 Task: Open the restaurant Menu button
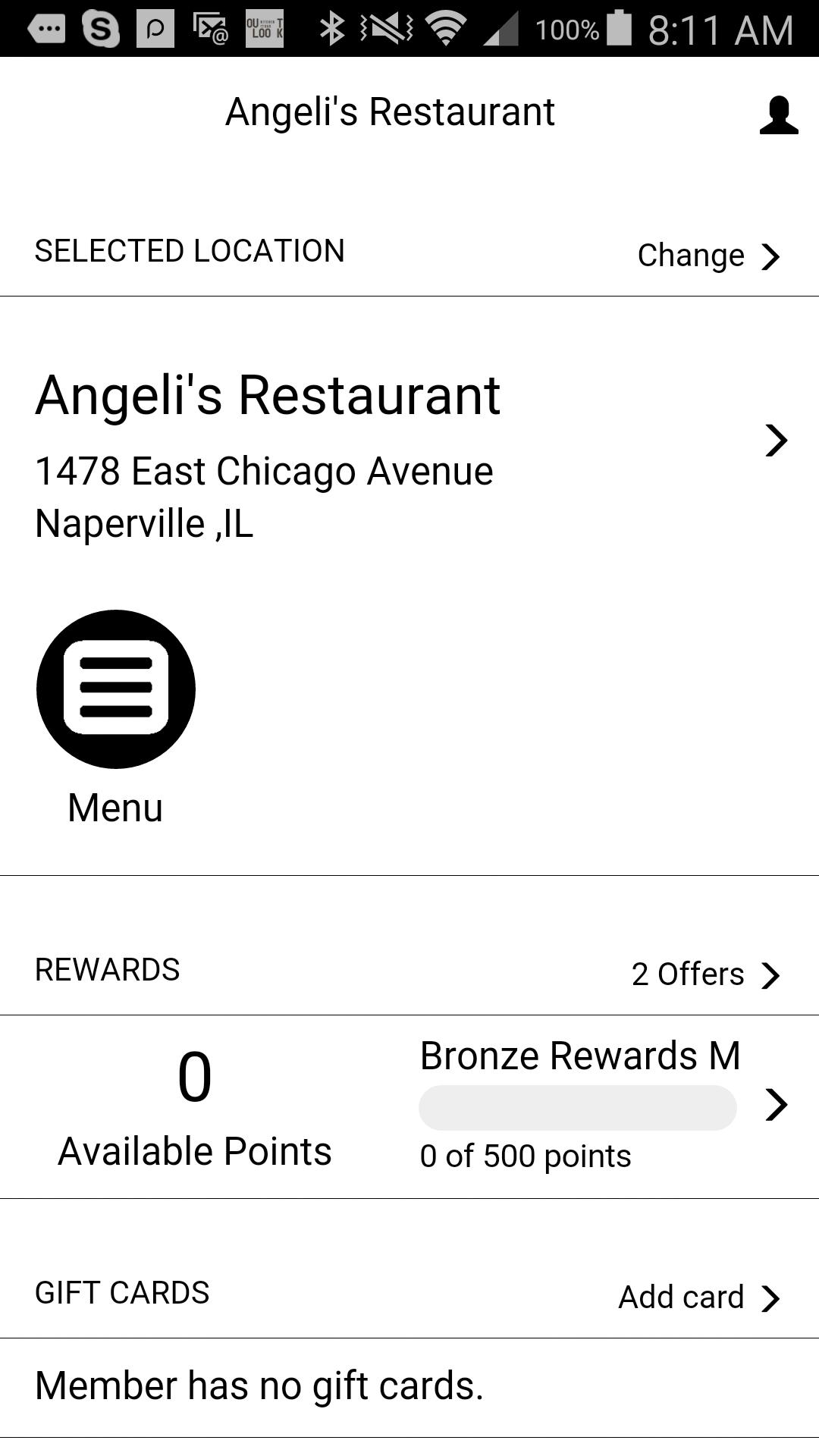pos(116,717)
